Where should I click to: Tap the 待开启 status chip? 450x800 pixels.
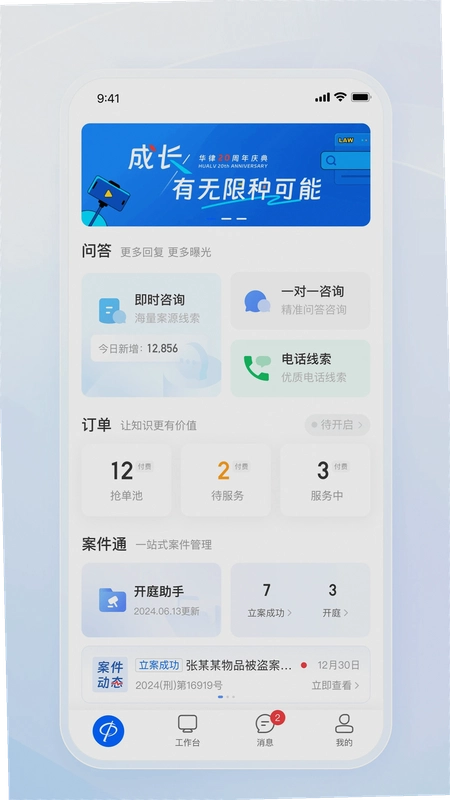click(x=337, y=425)
